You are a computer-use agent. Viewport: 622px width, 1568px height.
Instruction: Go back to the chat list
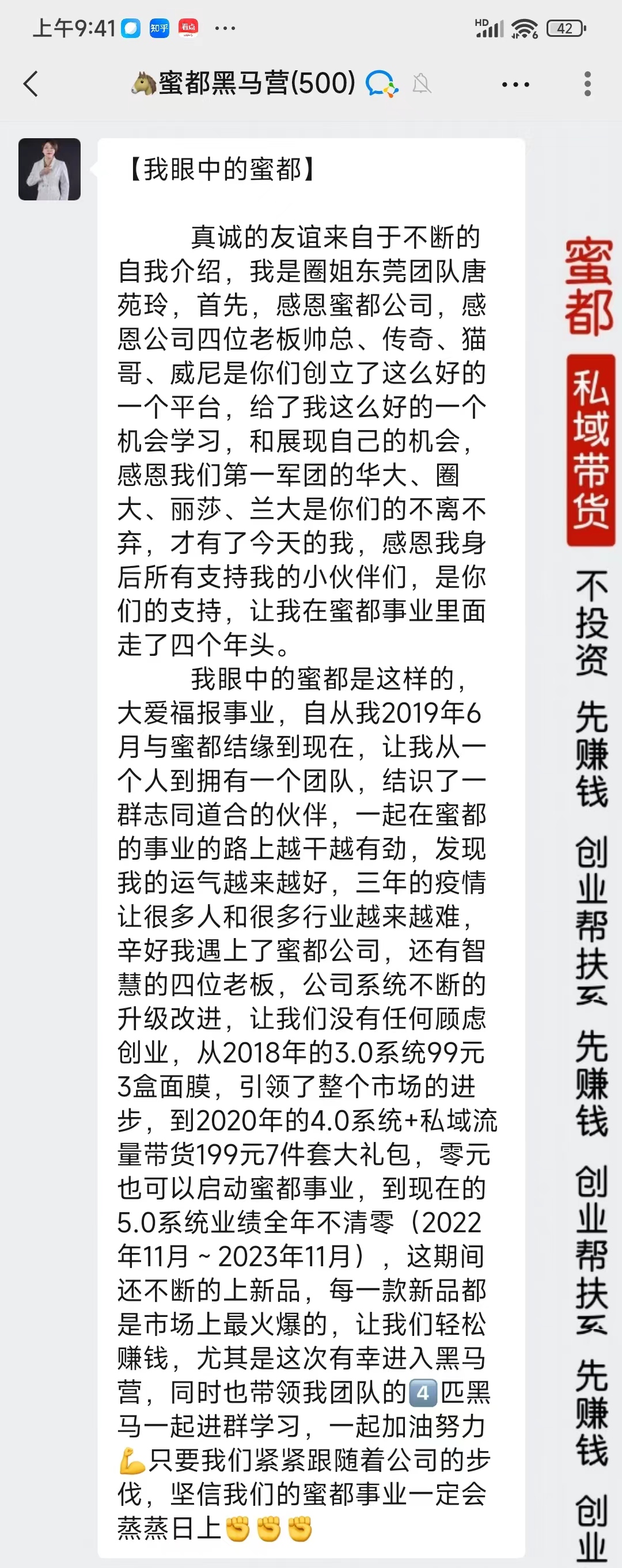[31, 84]
